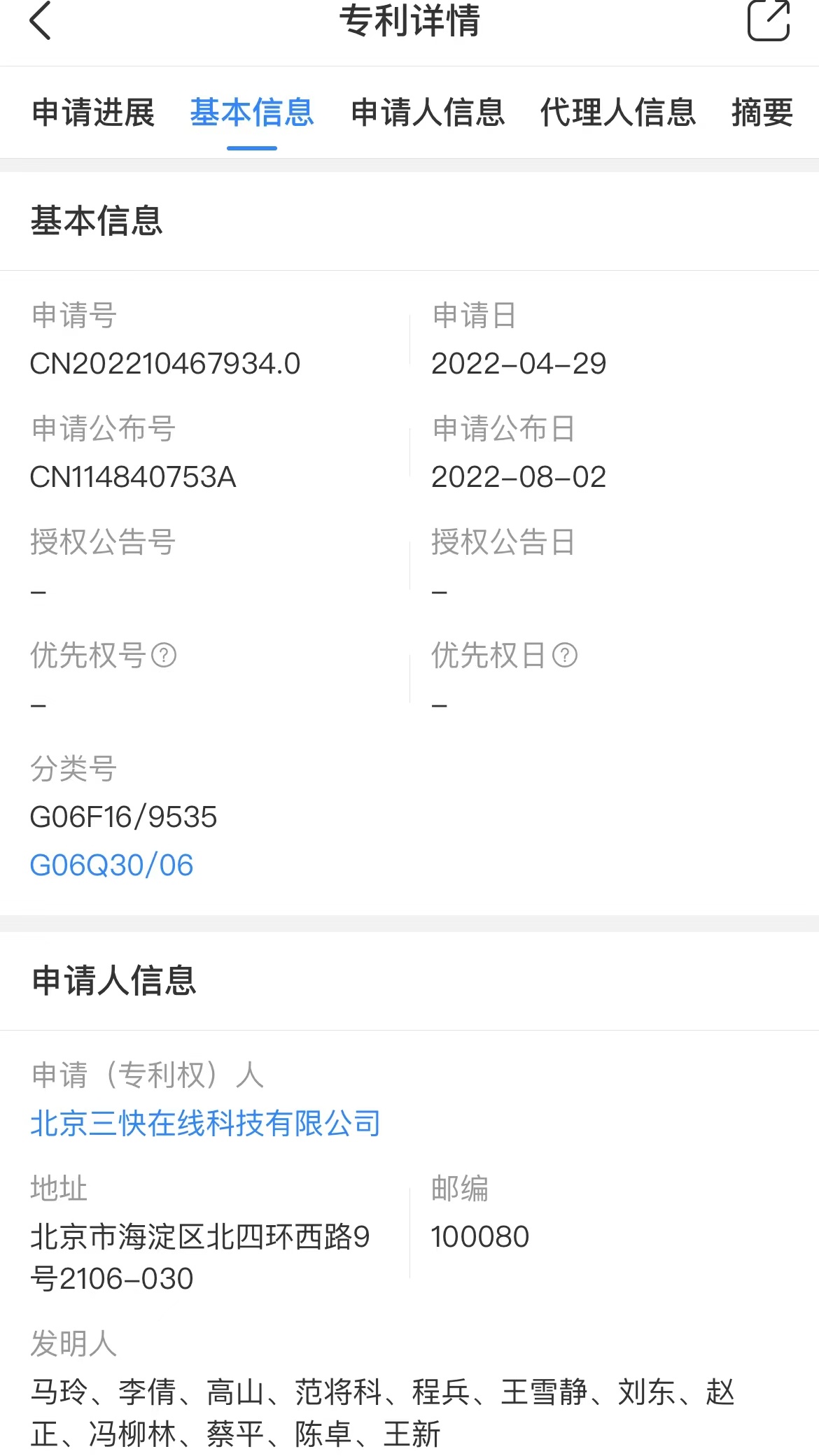Select the 基本信息 tab
The height and width of the screenshot is (1456, 819).
[x=252, y=113]
